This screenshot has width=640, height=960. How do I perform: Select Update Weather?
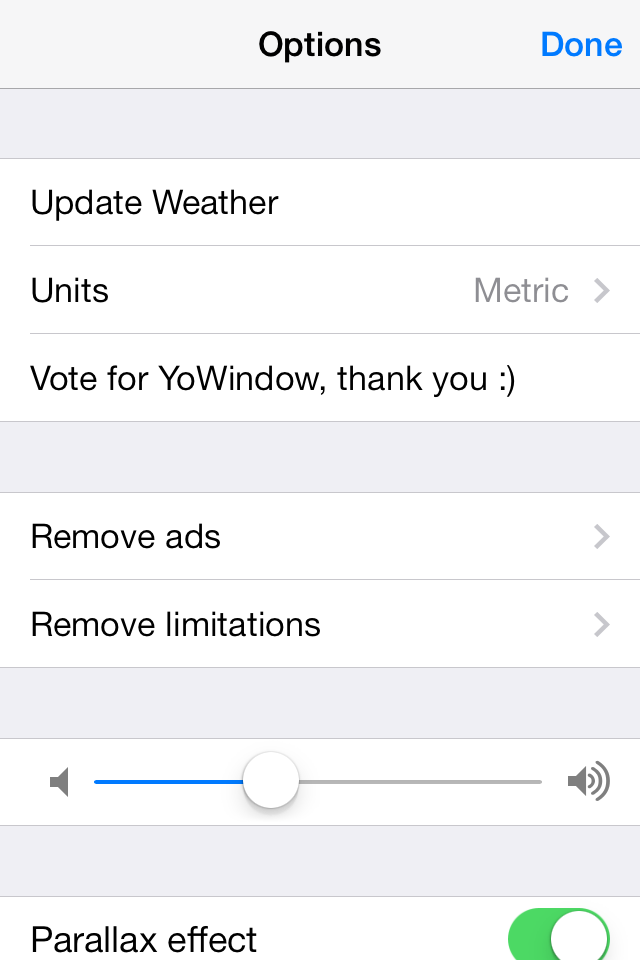point(320,203)
